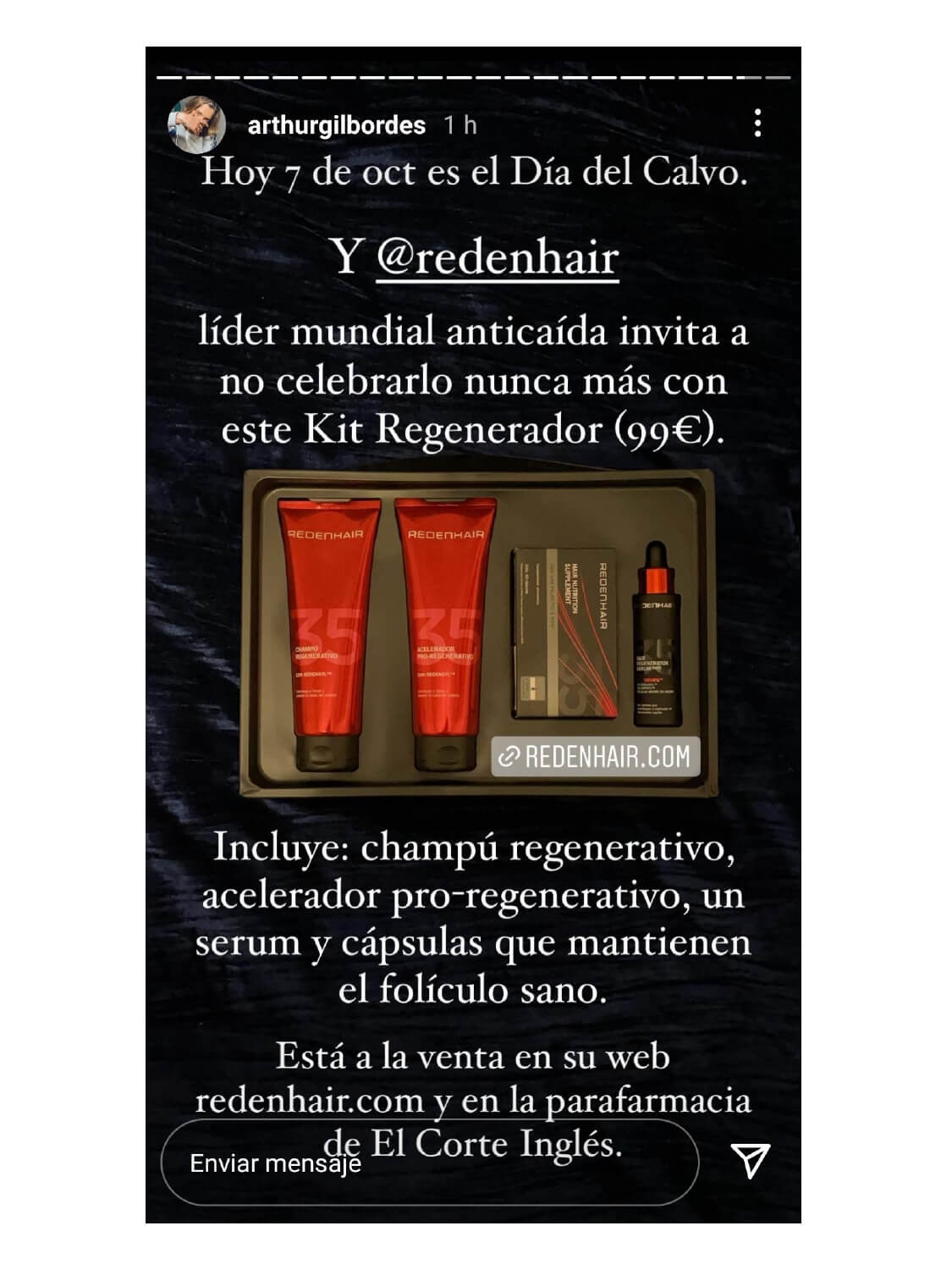Open the REDENHAIR.COM link sticker

(x=595, y=756)
